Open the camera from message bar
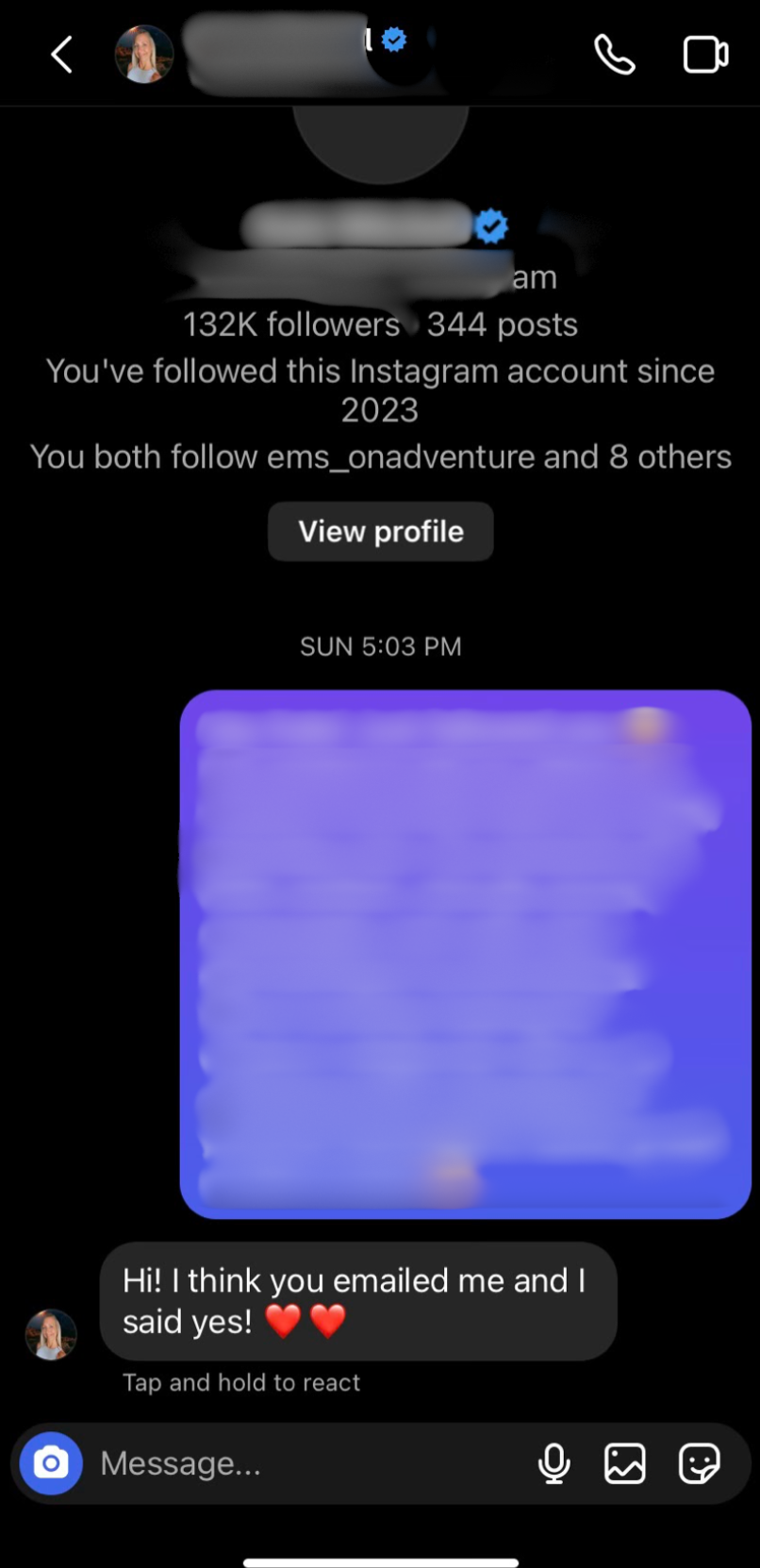 pyautogui.click(x=51, y=1463)
